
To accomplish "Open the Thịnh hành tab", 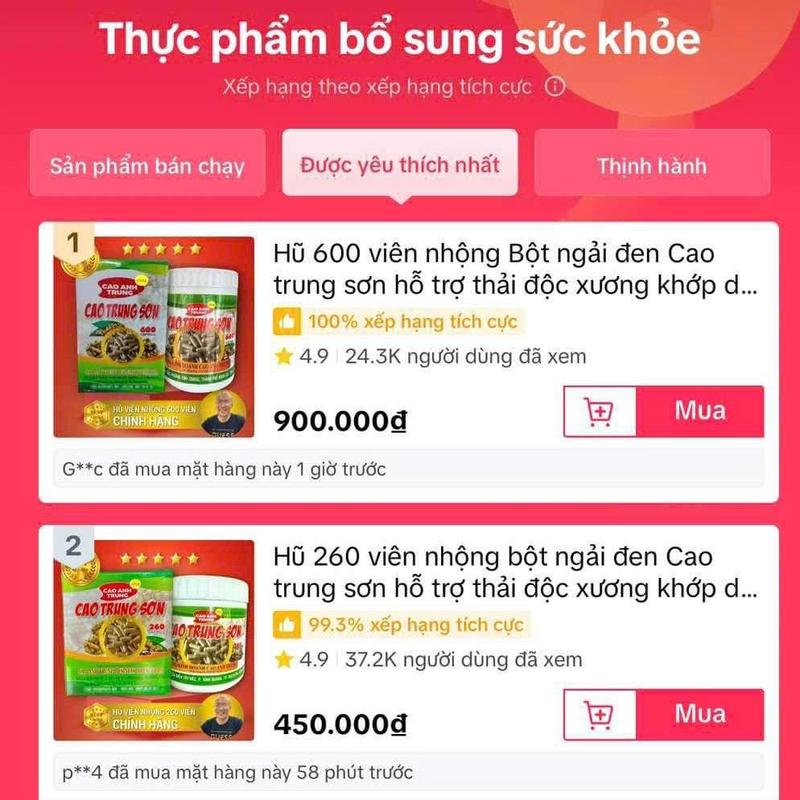I will pos(651,165).
